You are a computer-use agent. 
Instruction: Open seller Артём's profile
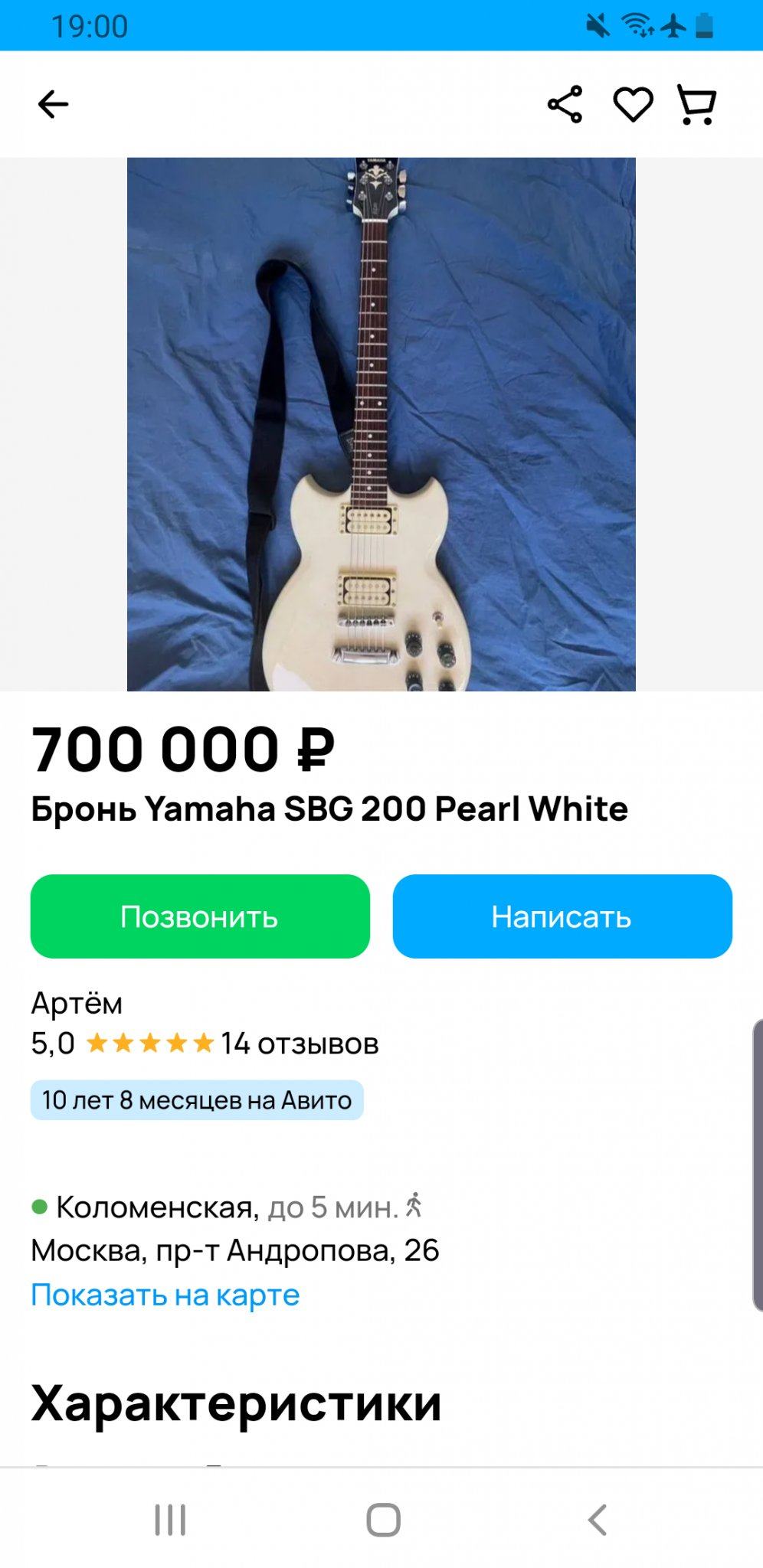(x=77, y=1003)
